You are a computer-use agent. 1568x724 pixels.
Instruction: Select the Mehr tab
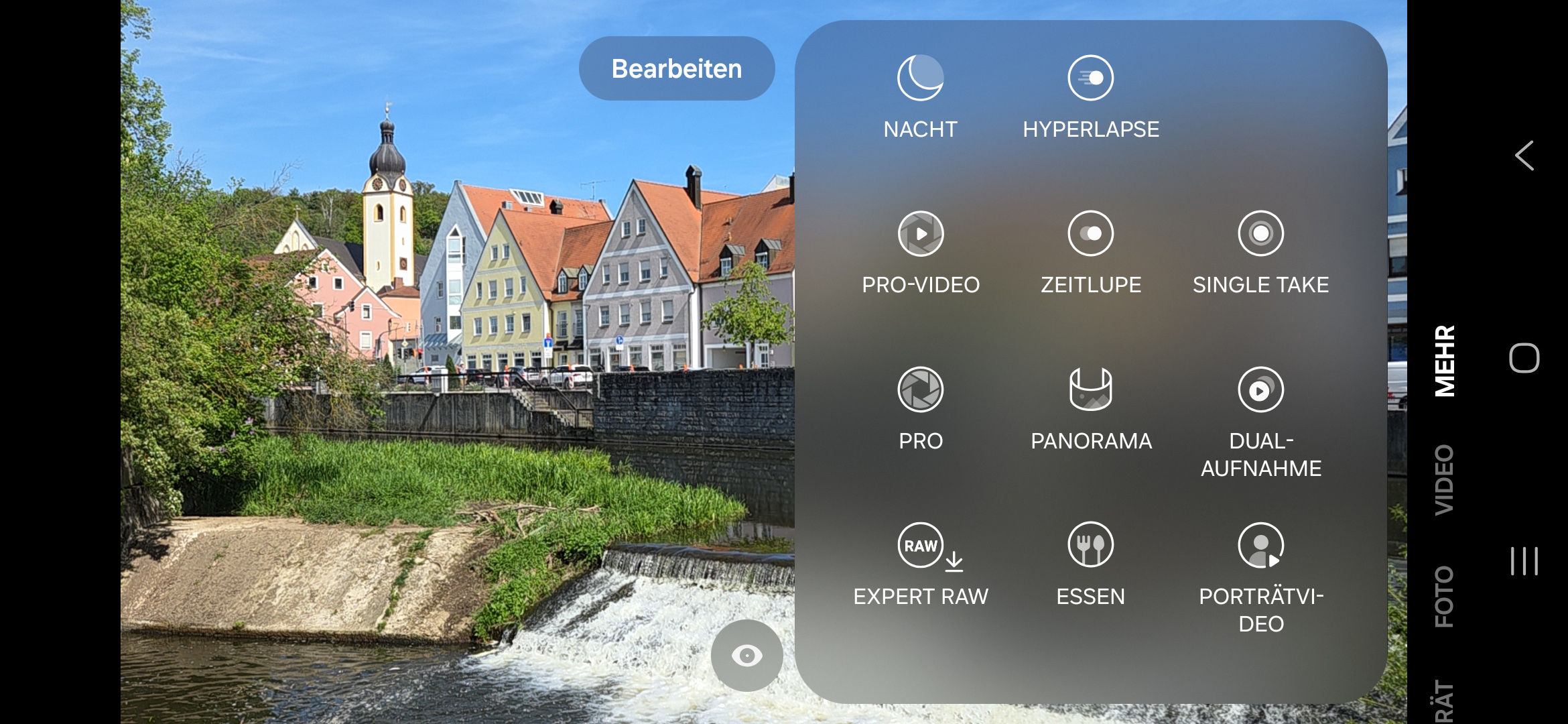pyautogui.click(x=1444, y=361)
